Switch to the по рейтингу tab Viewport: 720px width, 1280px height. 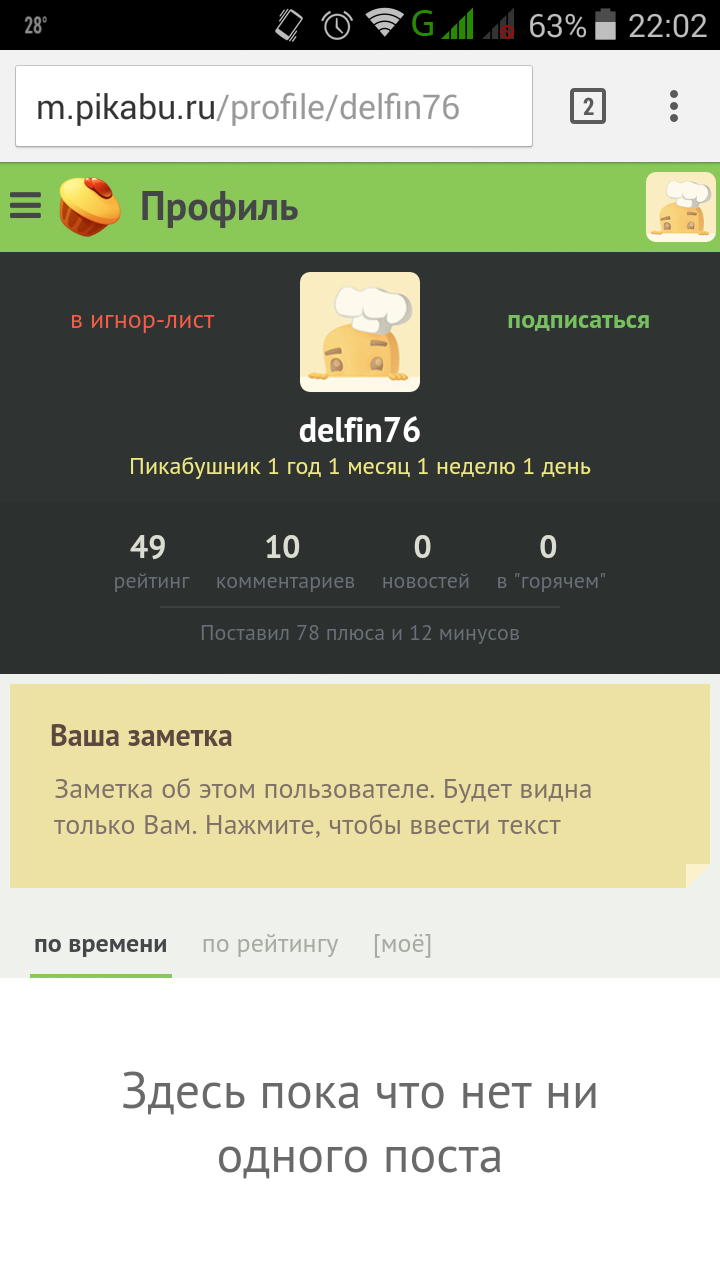(x=270, y=944)
